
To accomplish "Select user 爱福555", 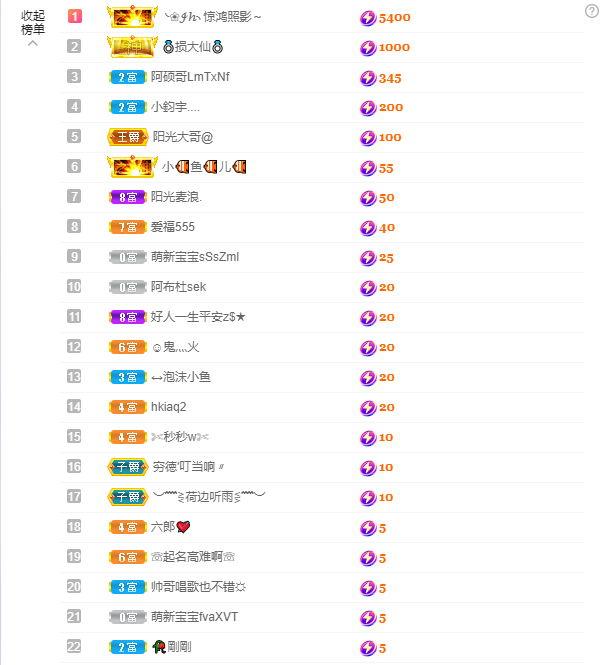I will [x=173, y=227].
